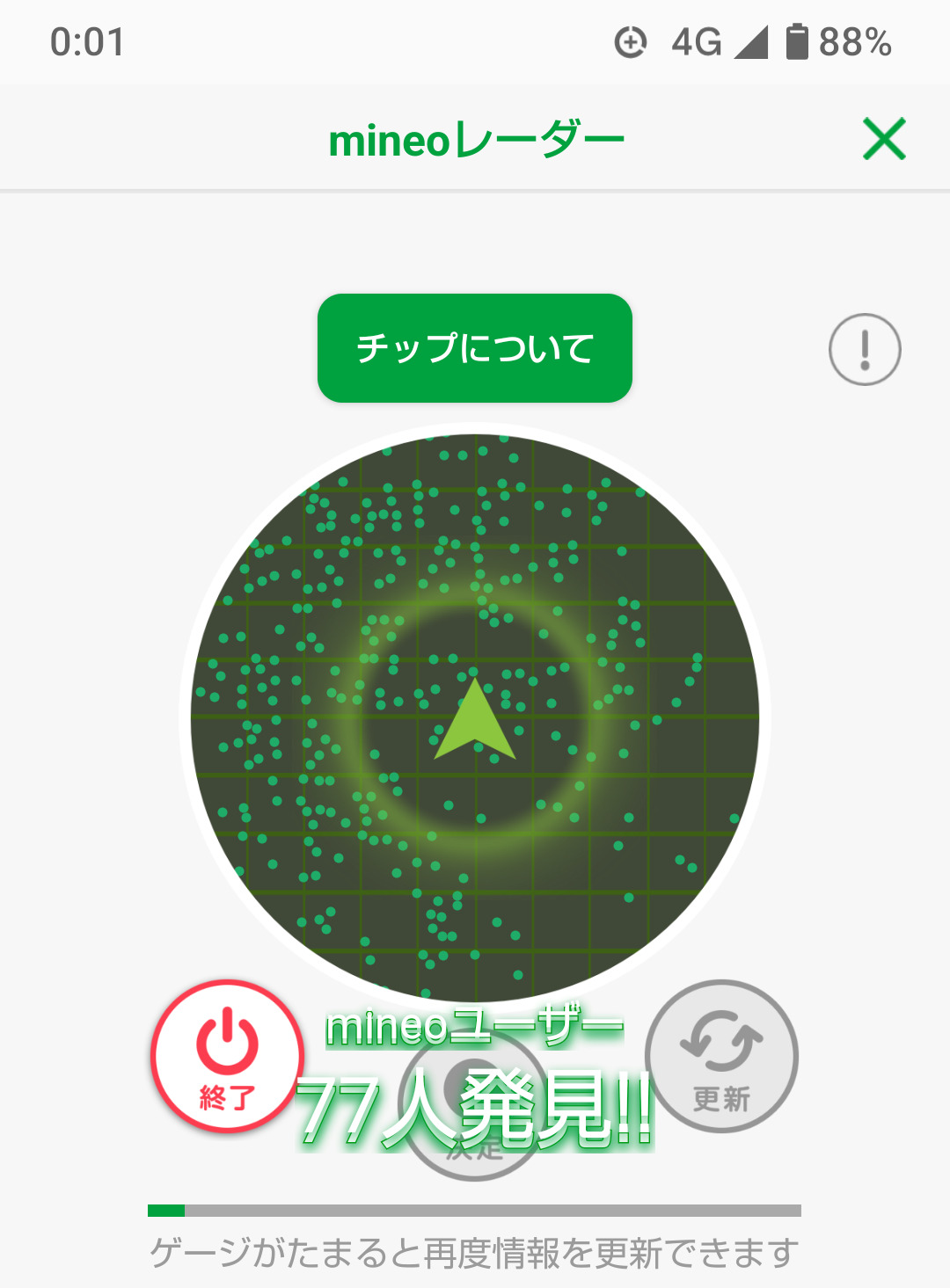Tap the exclamation info icon
Viewport: 950px width, 1288px height.
[x=865, y=350]
